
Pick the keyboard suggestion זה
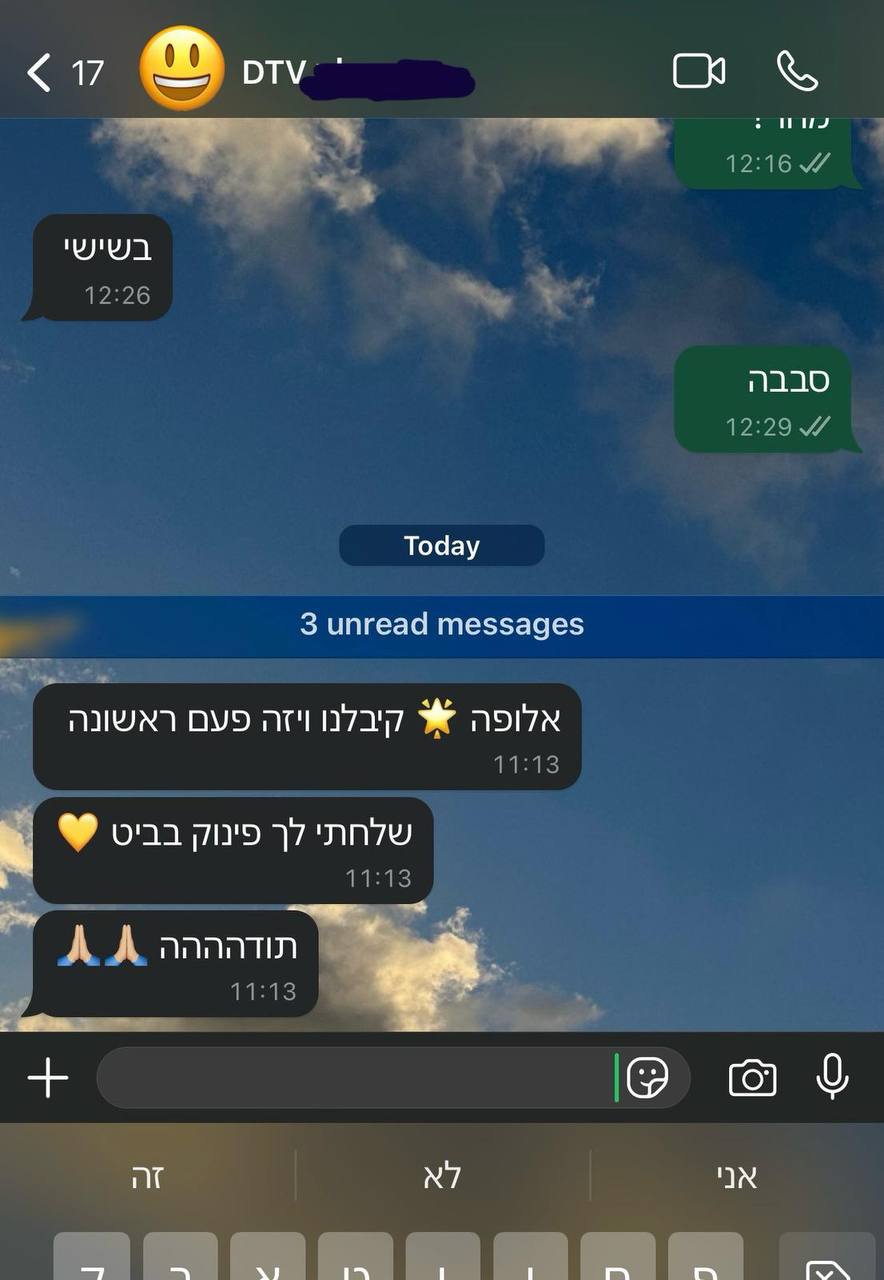(x=146, y=1176)
